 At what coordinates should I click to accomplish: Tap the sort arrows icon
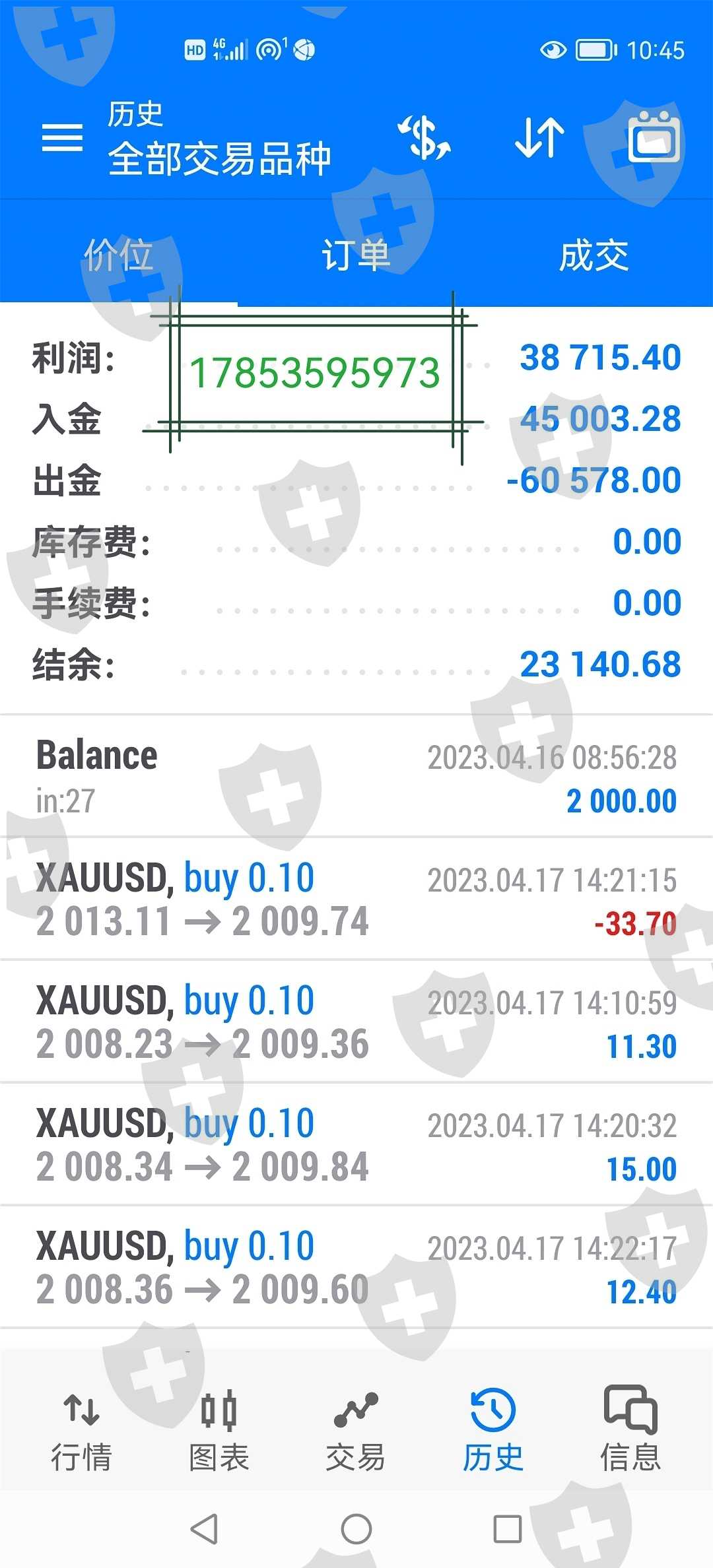(x=539, y=138)
